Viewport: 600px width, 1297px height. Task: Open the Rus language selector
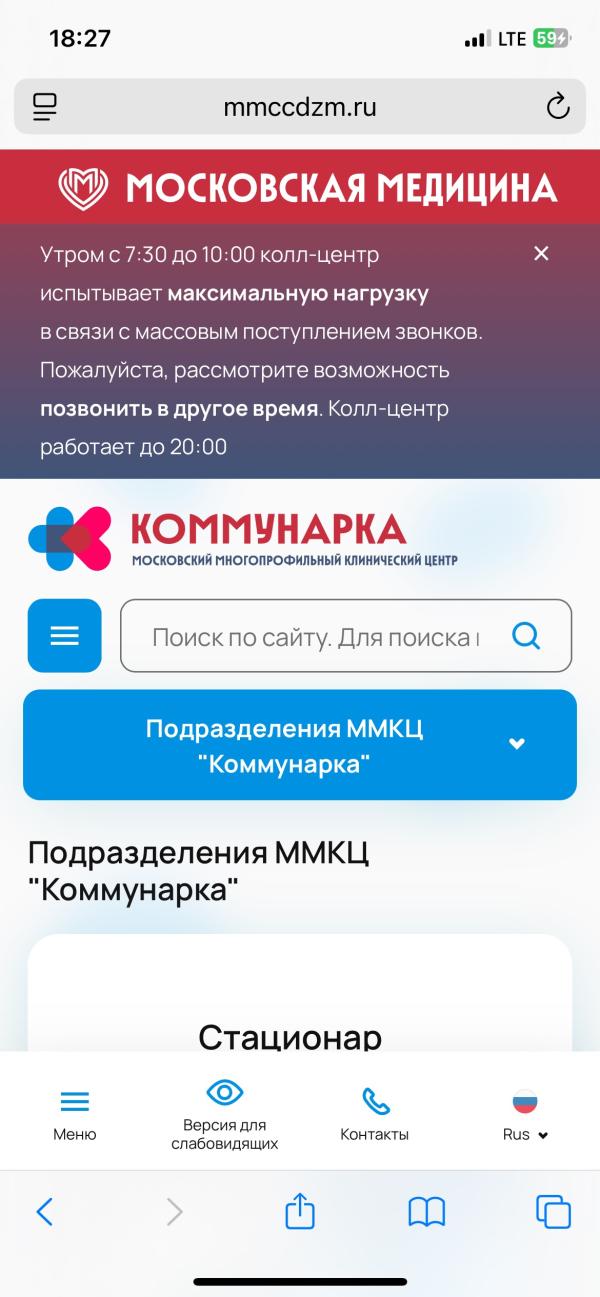click(x=525, y=1116)
